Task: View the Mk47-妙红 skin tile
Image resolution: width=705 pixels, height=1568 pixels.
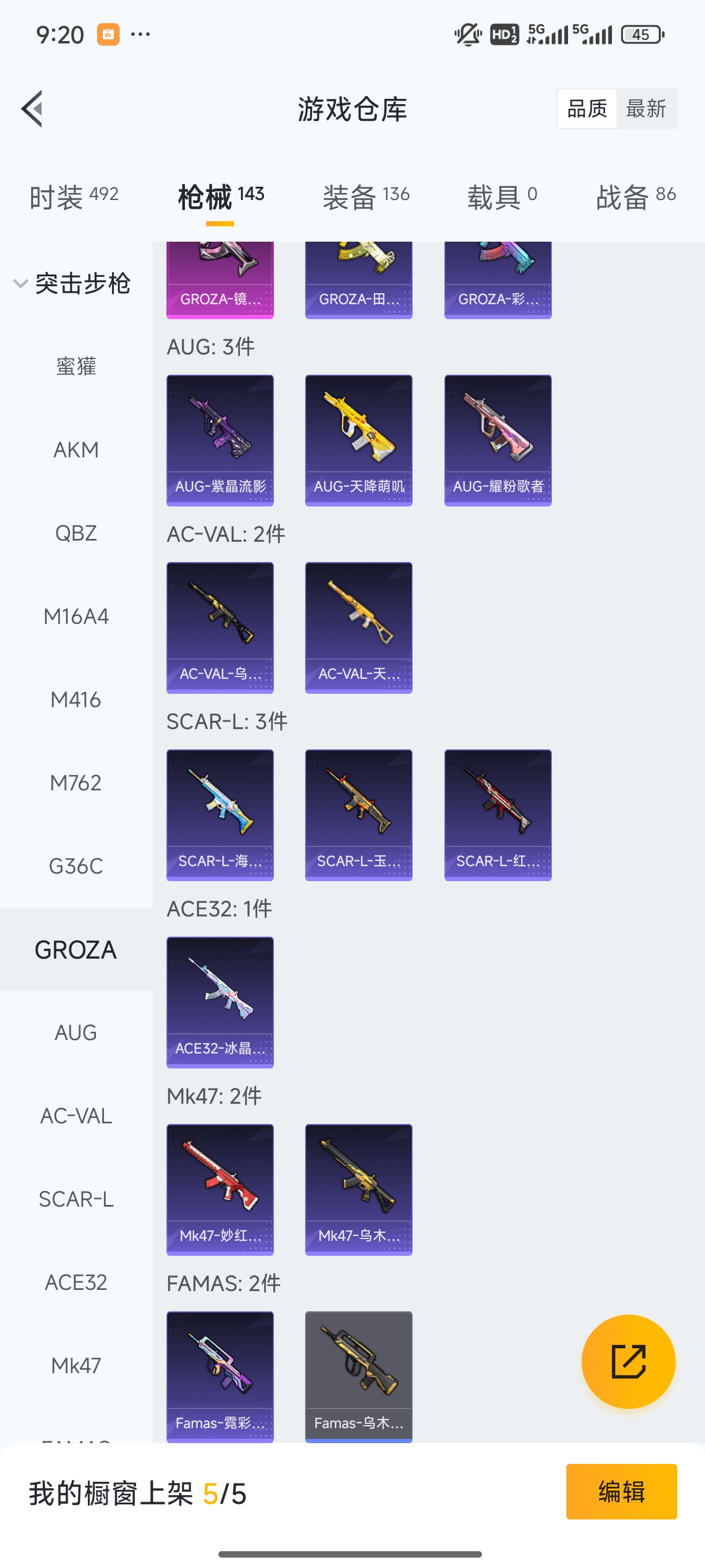Action: point(220,1189)
